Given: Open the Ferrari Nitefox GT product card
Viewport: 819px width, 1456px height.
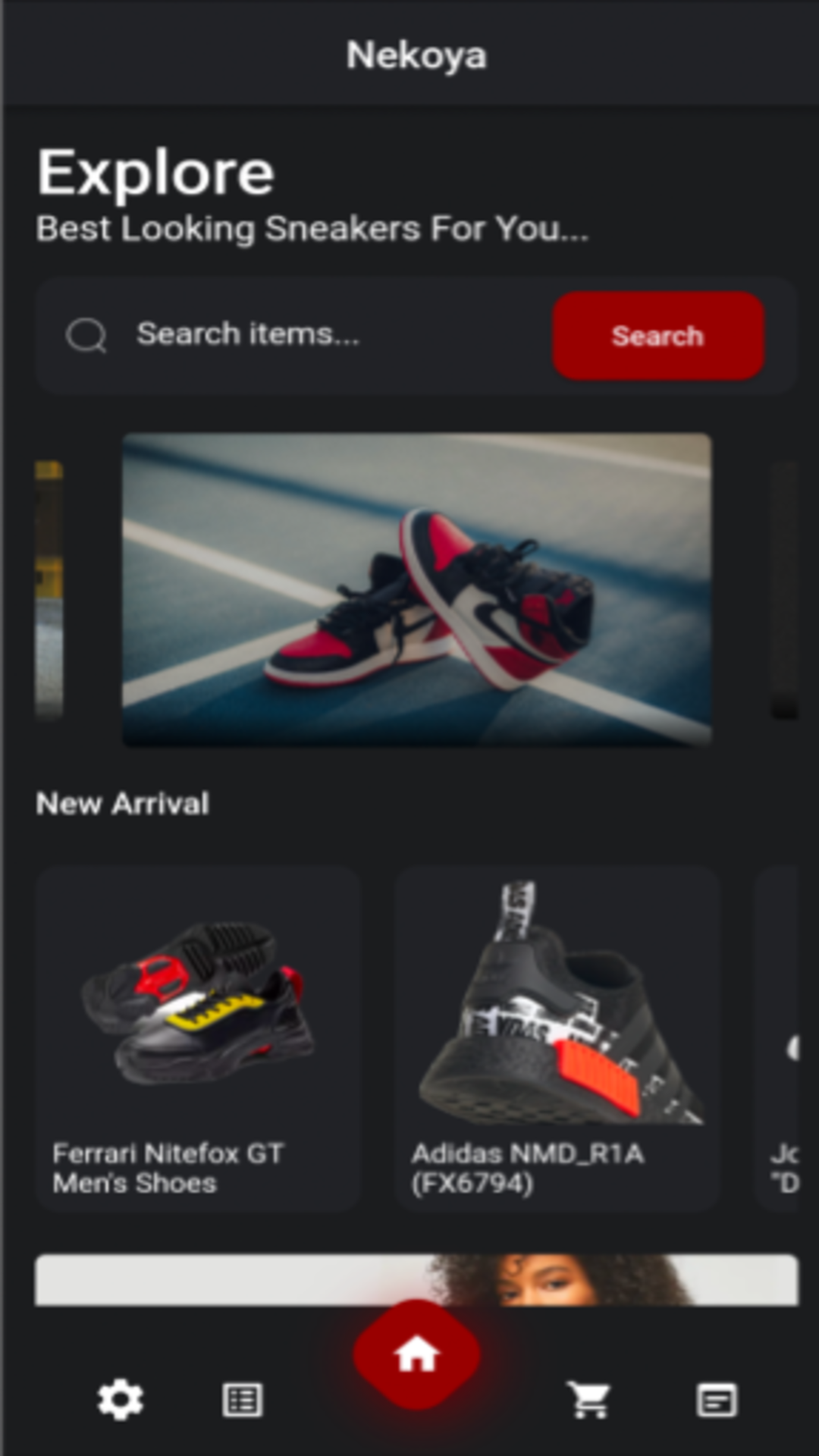Looking at the screenshot, I should click(198, 1039).
